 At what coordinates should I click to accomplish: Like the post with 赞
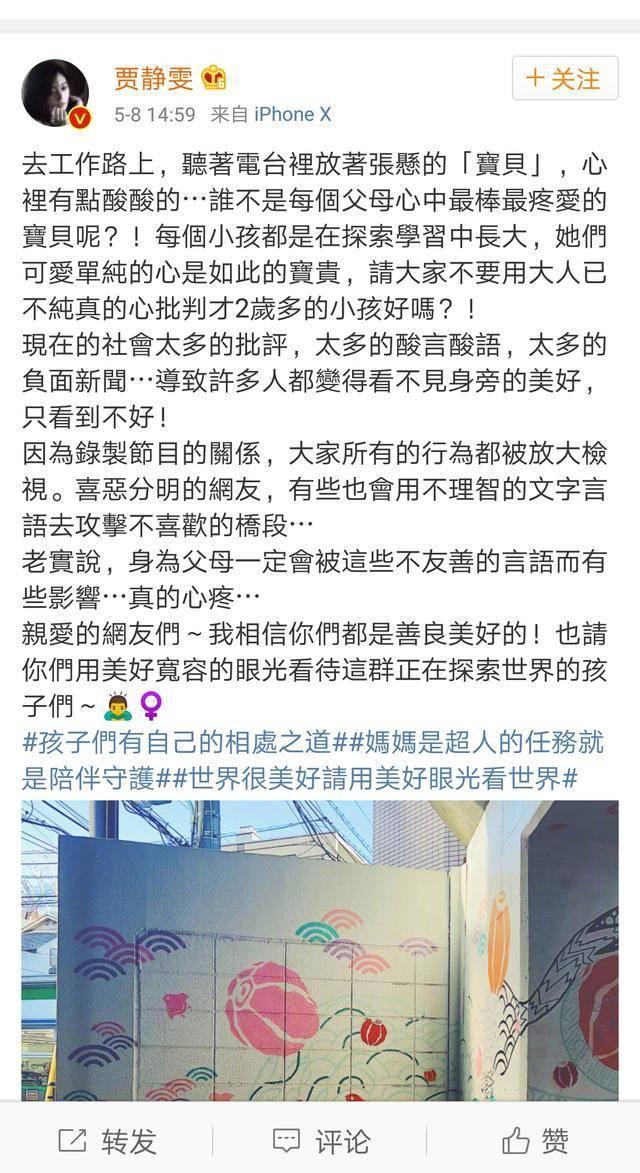pos(535,1141)
